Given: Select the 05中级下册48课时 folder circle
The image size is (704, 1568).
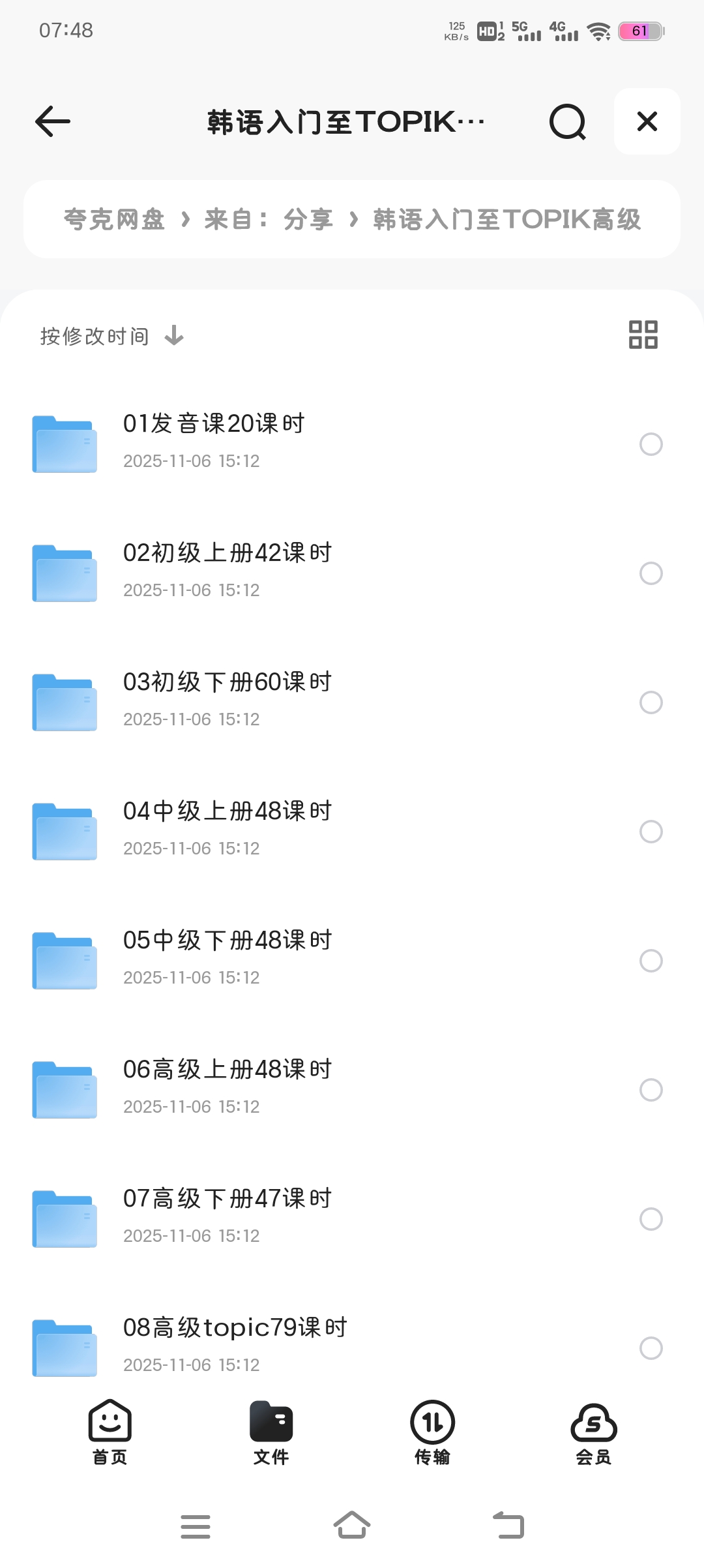Looking at the screenshot, I should [x=651, y=961].
